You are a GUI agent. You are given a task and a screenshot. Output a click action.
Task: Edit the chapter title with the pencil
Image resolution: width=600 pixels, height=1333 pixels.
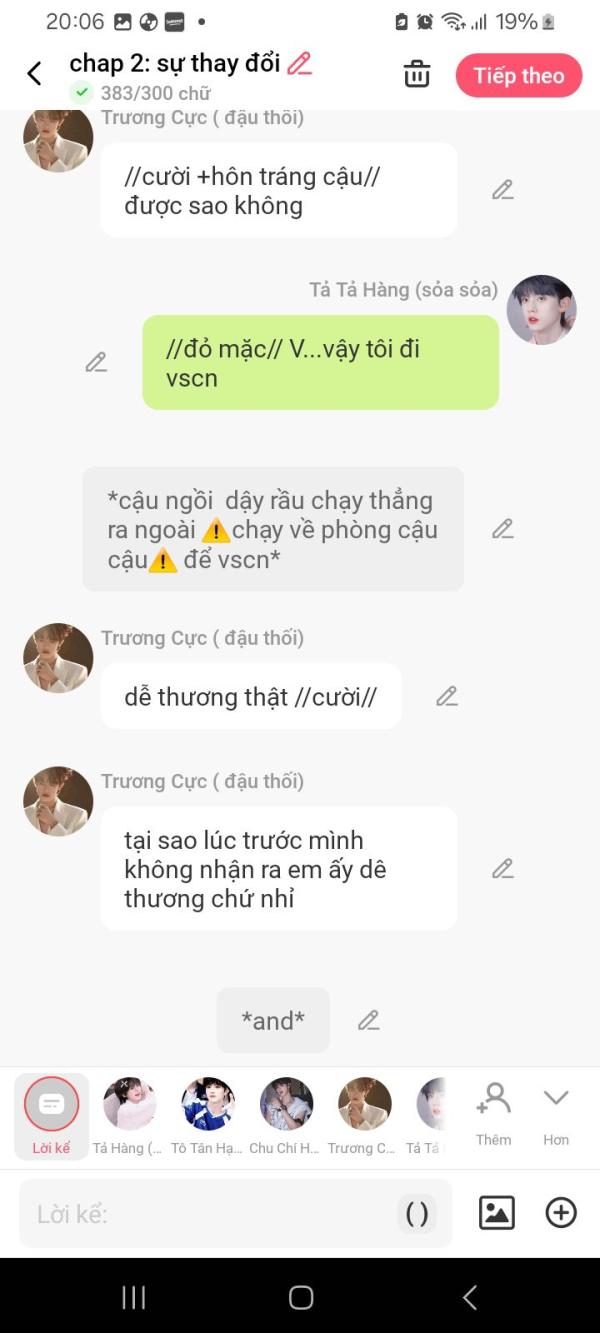coord(299,63)
